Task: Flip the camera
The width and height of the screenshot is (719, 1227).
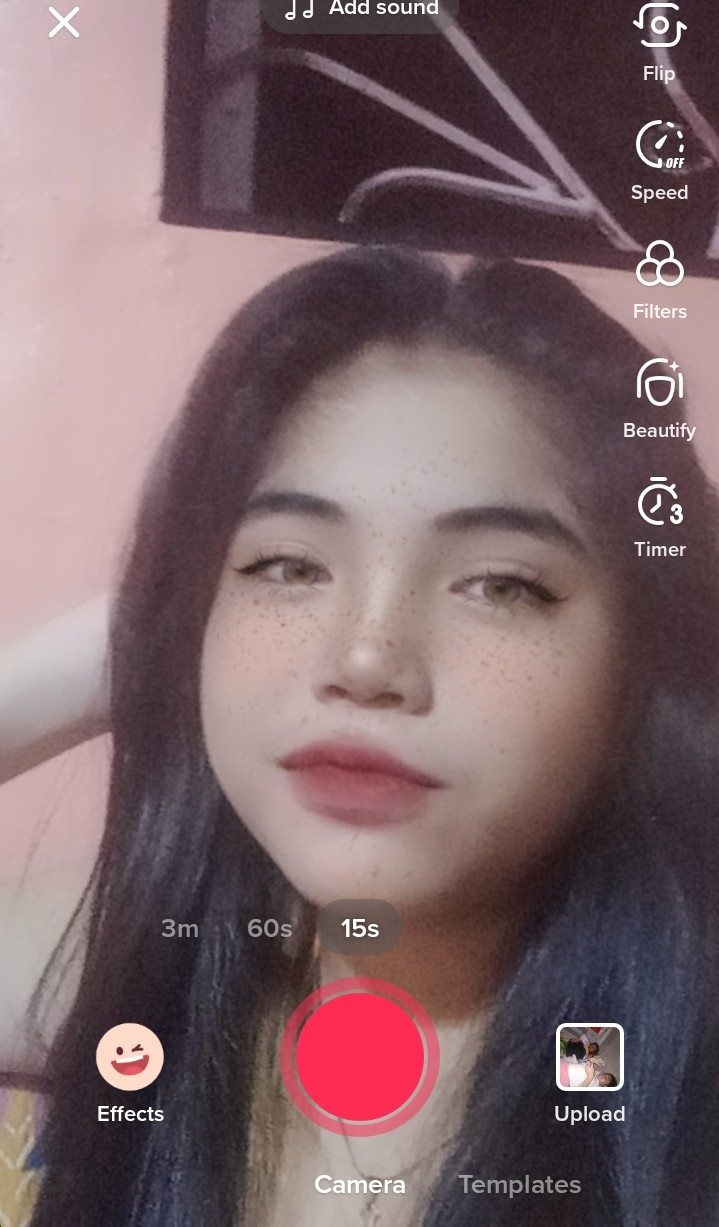Action: point(659,28)
